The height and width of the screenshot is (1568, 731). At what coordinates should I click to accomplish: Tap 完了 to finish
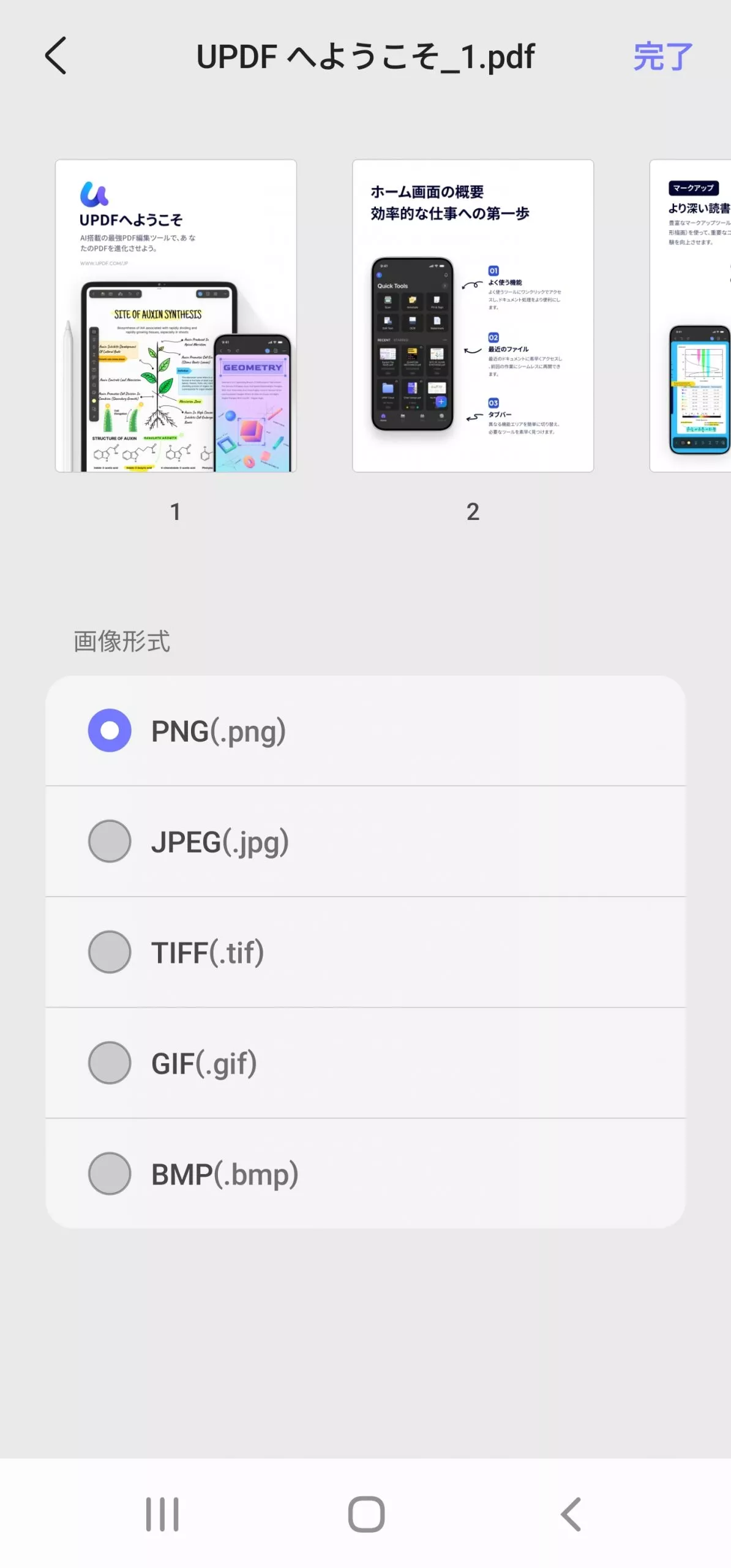pos(662,57)
